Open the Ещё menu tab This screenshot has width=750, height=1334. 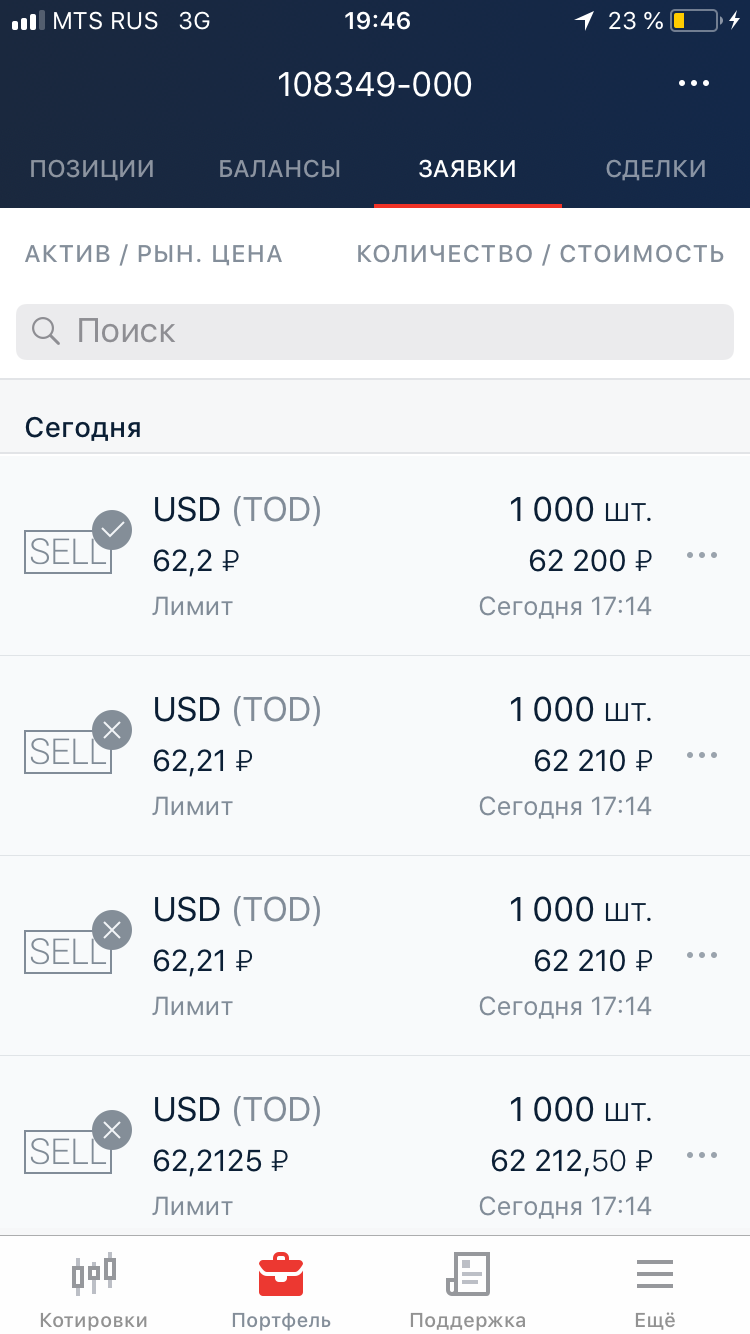pyautogui.click(x=655, y=1288)
